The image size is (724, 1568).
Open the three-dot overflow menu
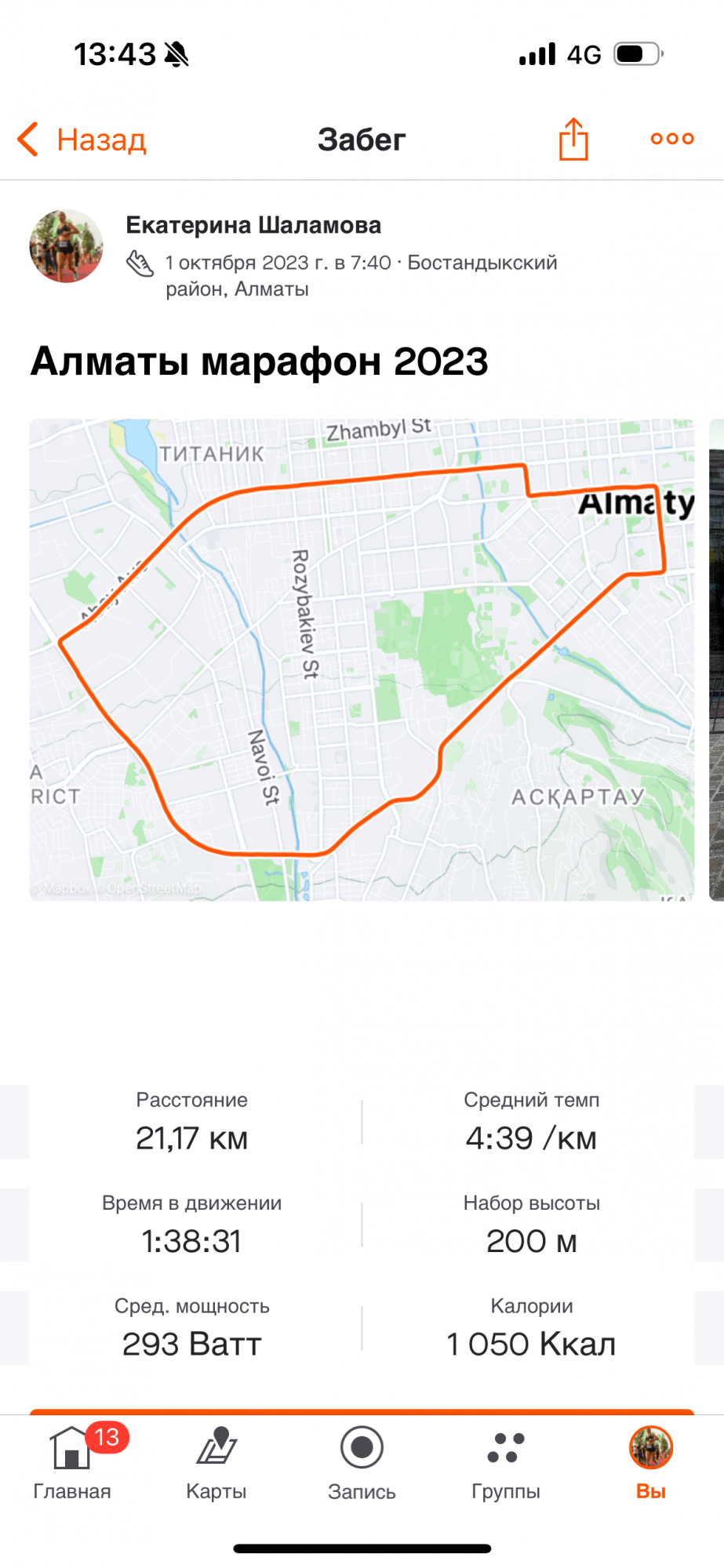(x=672, y=139)
